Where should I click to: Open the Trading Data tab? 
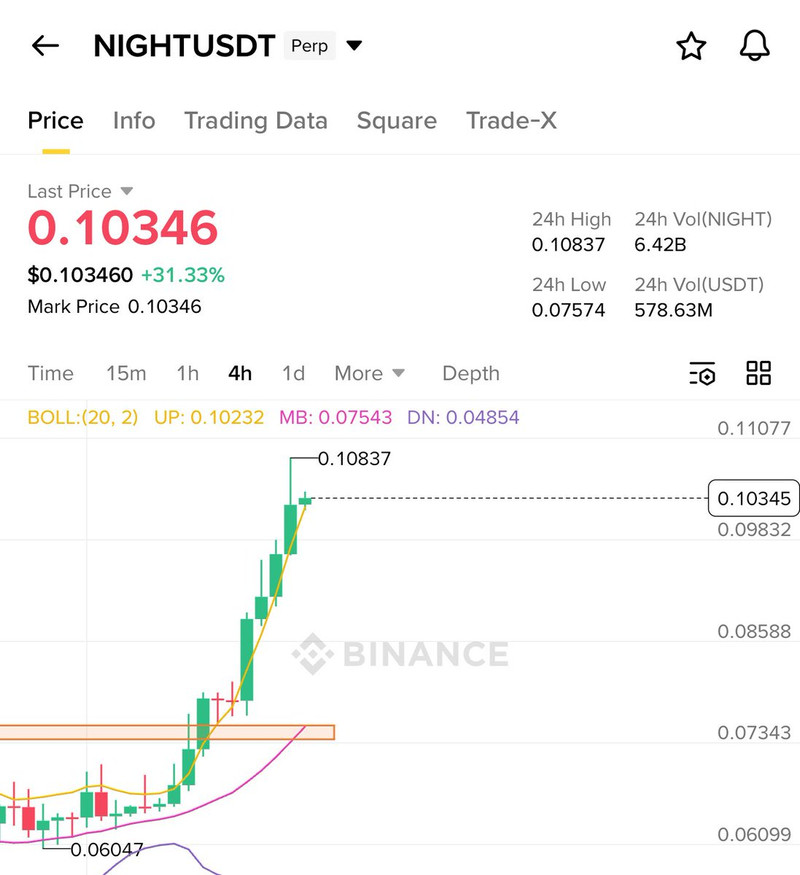tap(255, 121)
